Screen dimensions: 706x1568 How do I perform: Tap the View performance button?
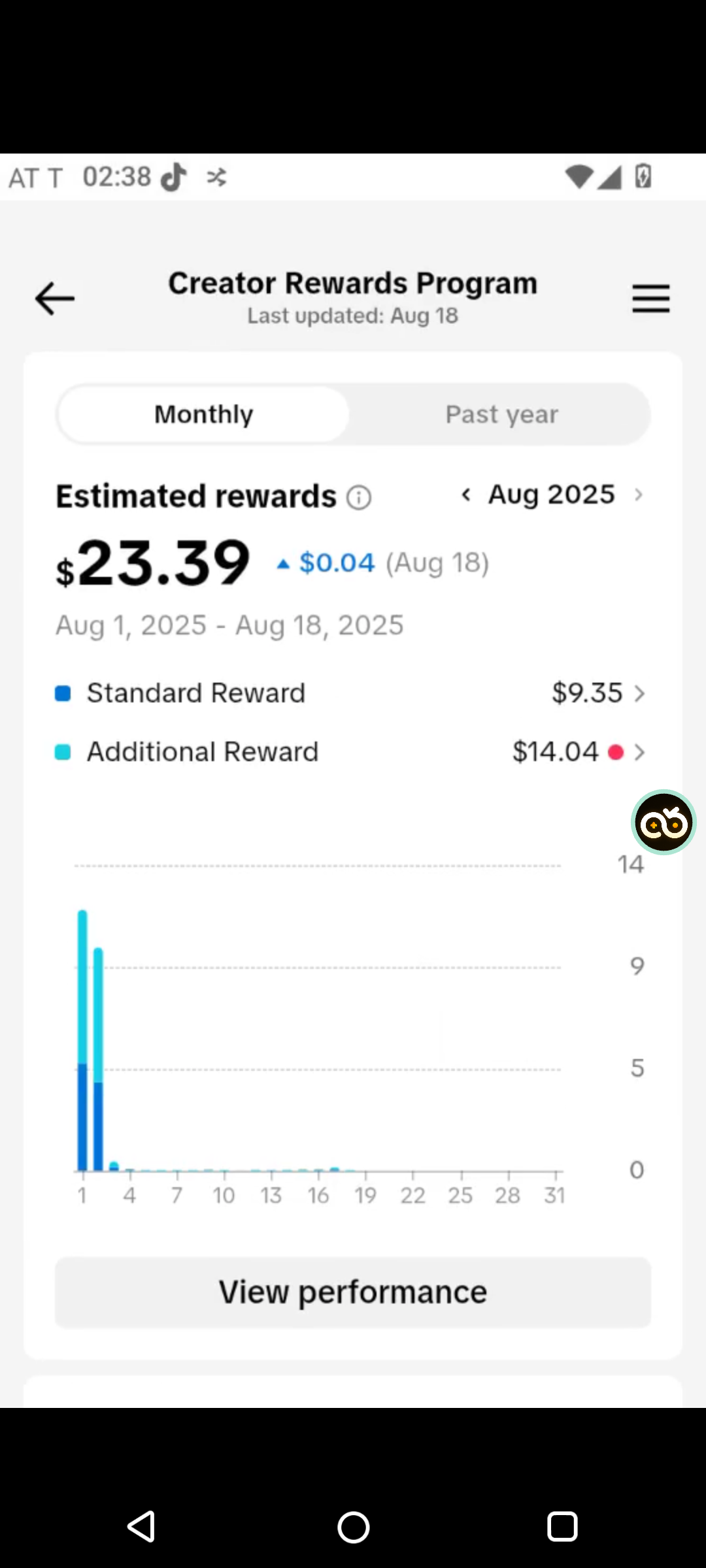pyautogui.click(x=353, y=1292)
